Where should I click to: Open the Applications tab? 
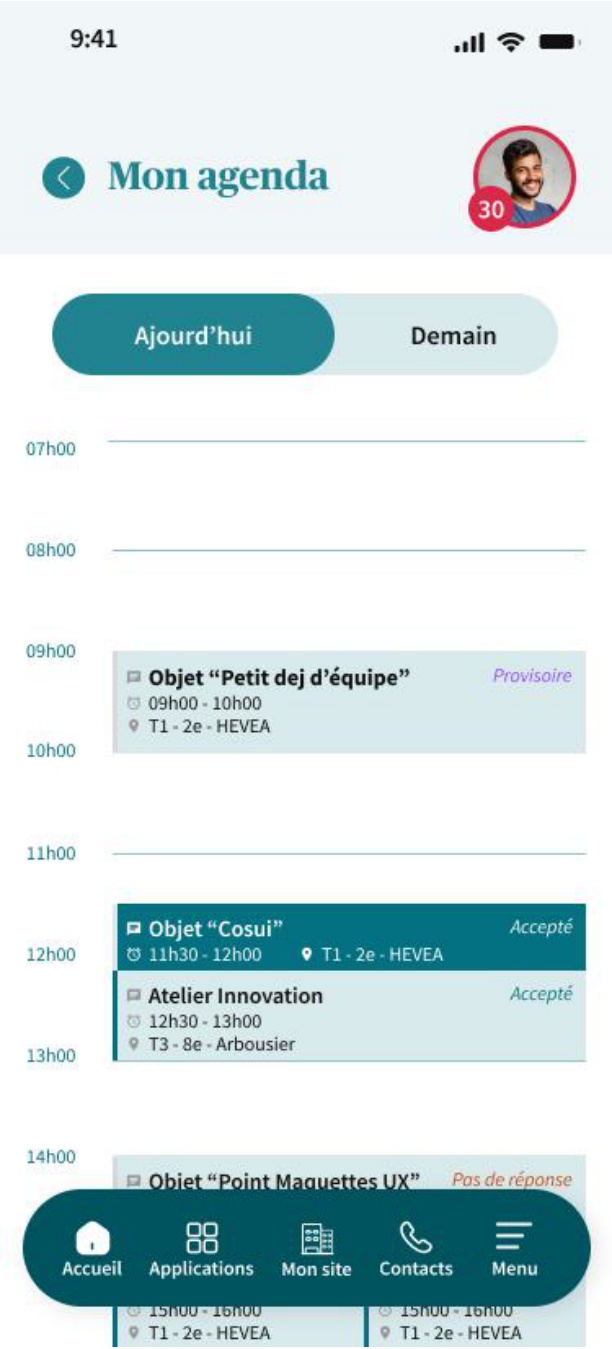201,1249
